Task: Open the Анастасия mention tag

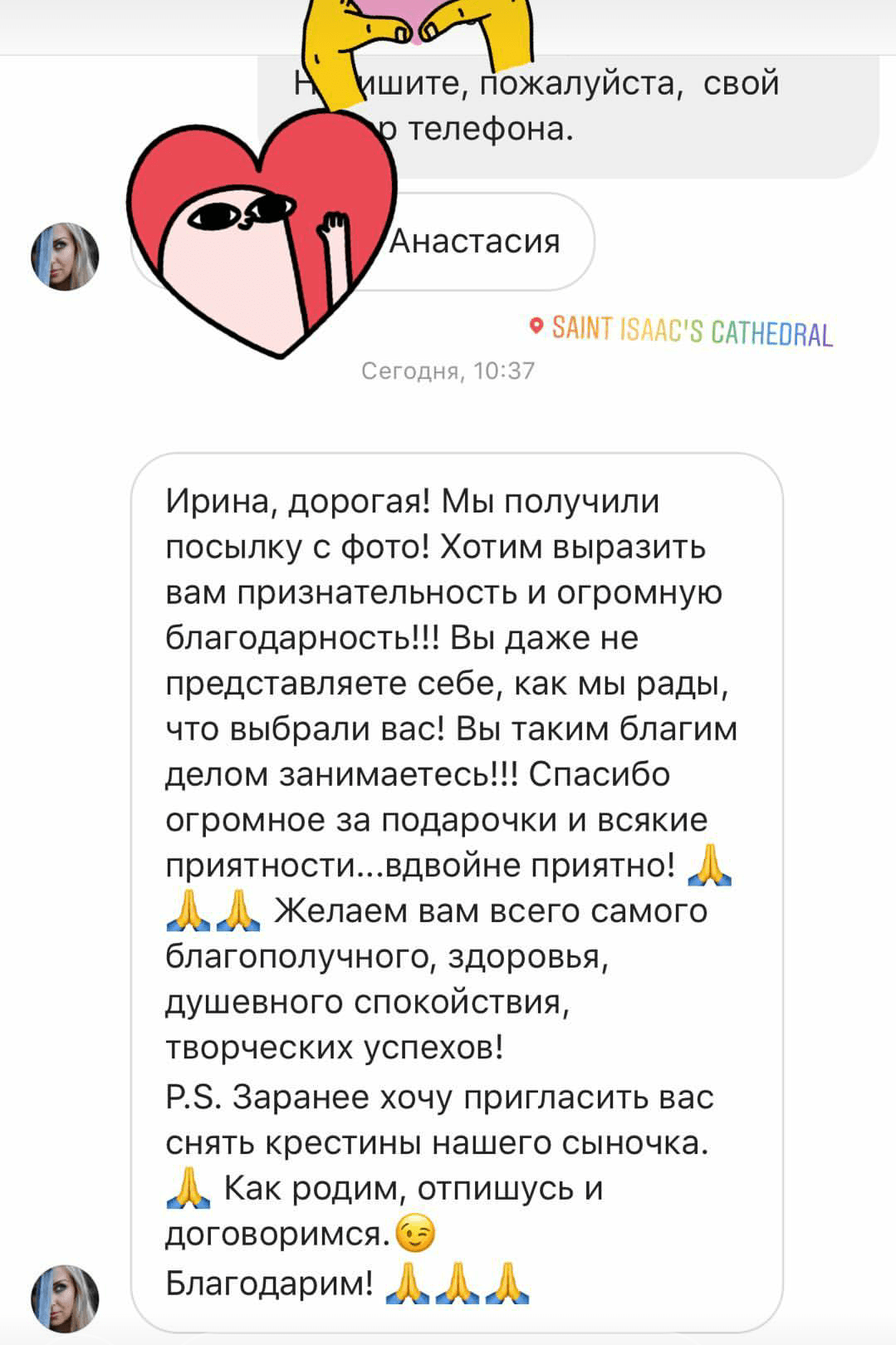Action: pyautogui.click(x=473, y=241)
